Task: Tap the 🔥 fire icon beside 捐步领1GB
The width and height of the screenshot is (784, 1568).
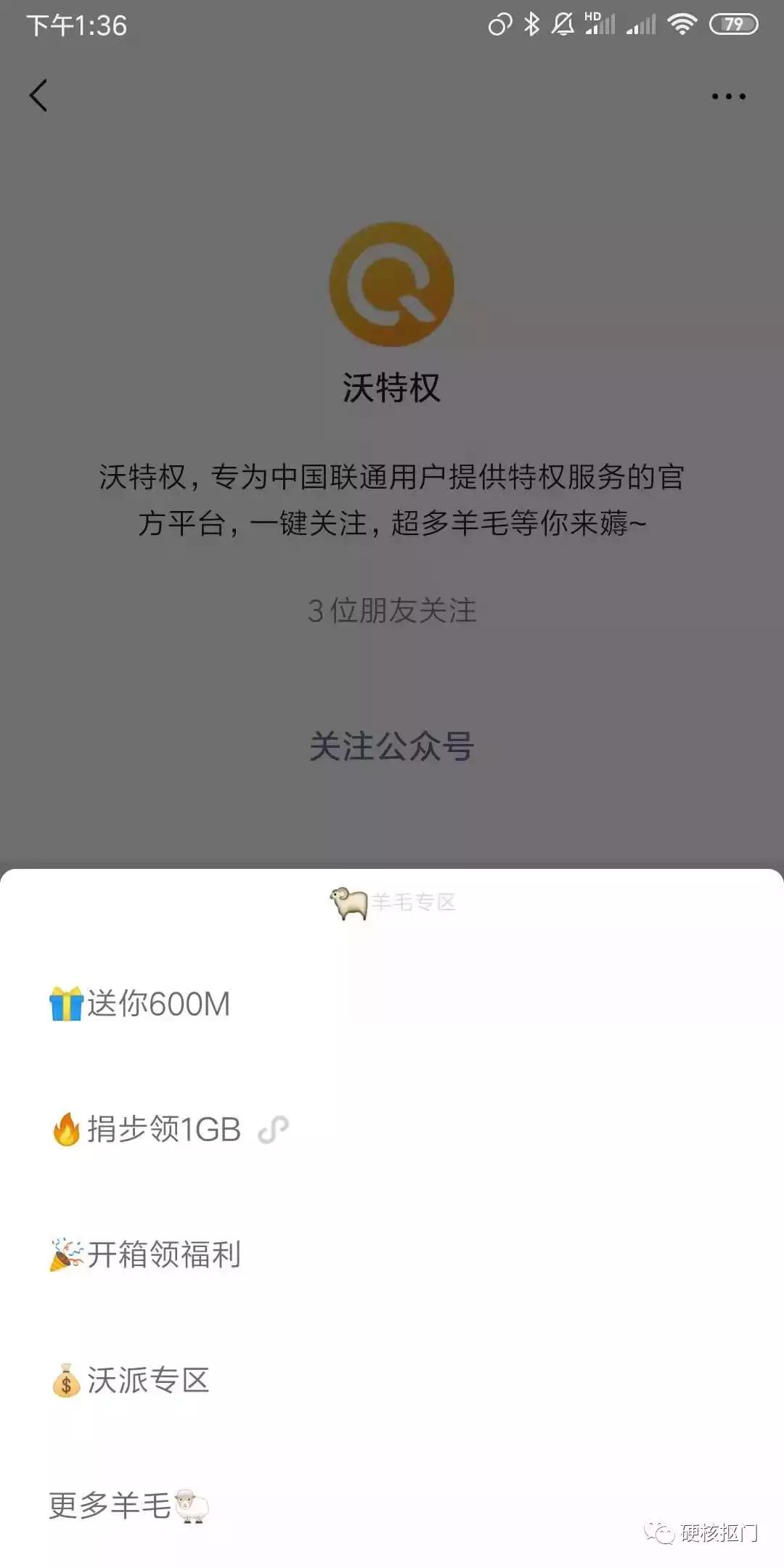Action: (66, 1129)
